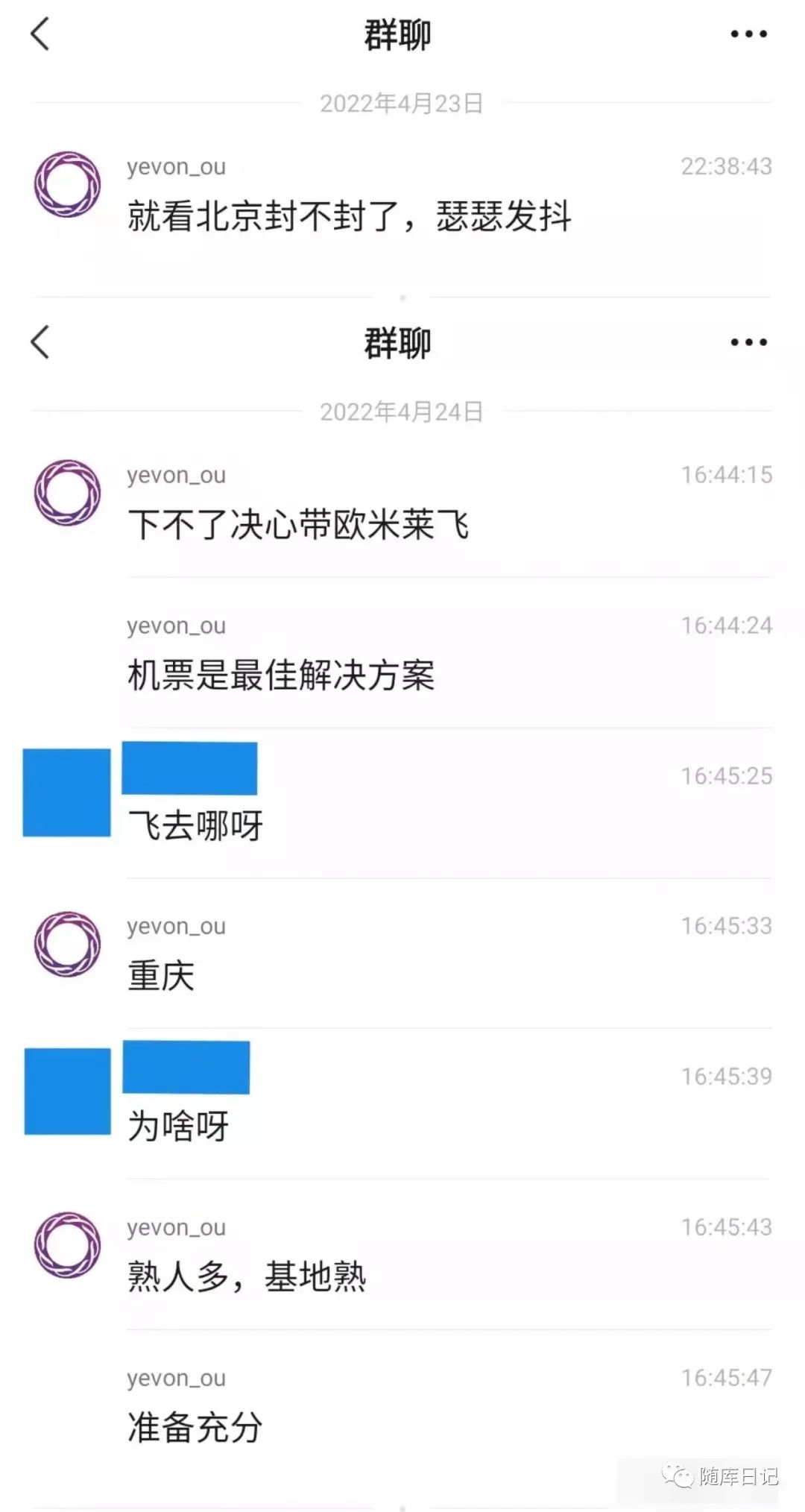Select the date separator 2022年4月23日
805x1512 pixels.
coord(402,104)
